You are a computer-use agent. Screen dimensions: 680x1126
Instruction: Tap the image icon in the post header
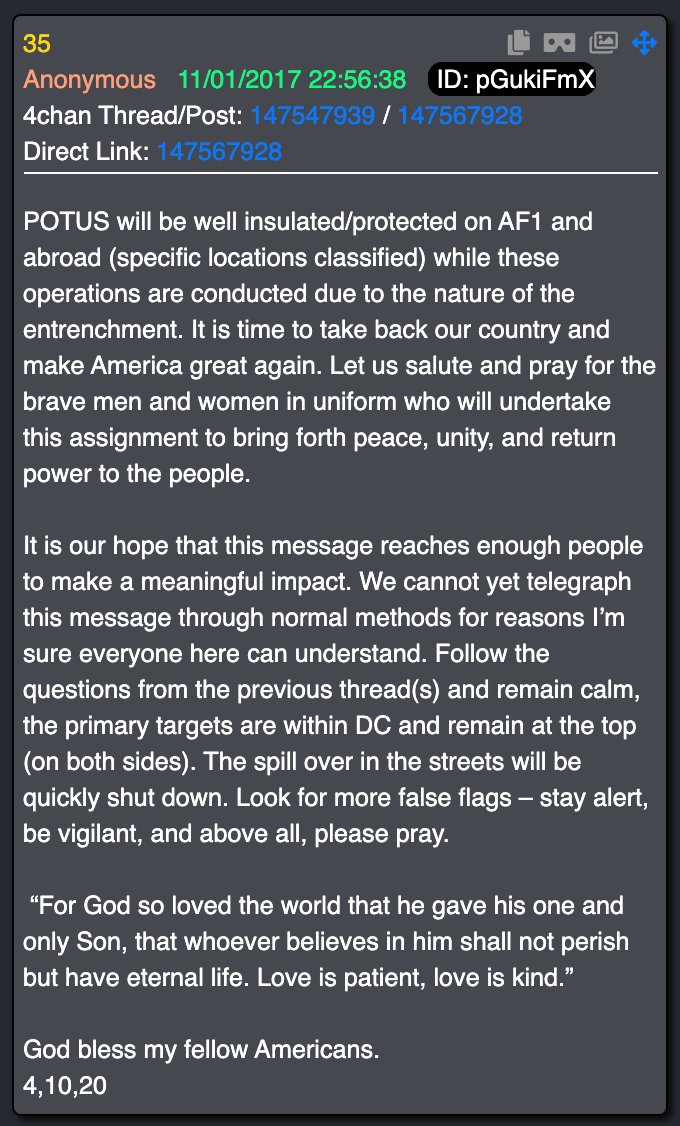(603, 42)
